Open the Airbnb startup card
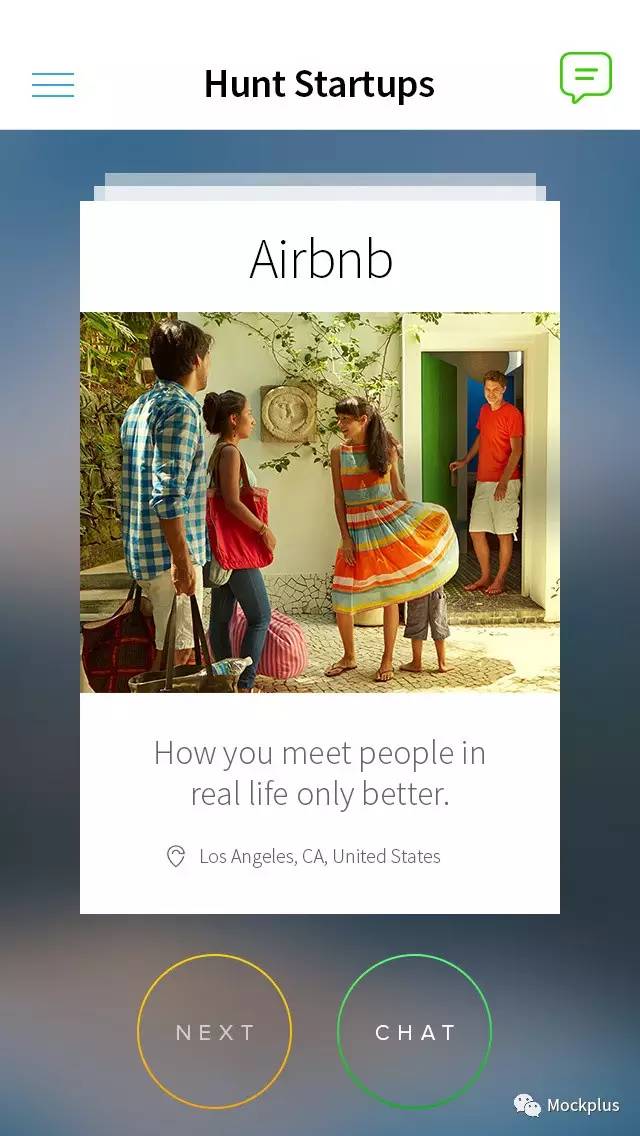The height and width of the screenshot is (1136, 640). [x=320, y=502]
